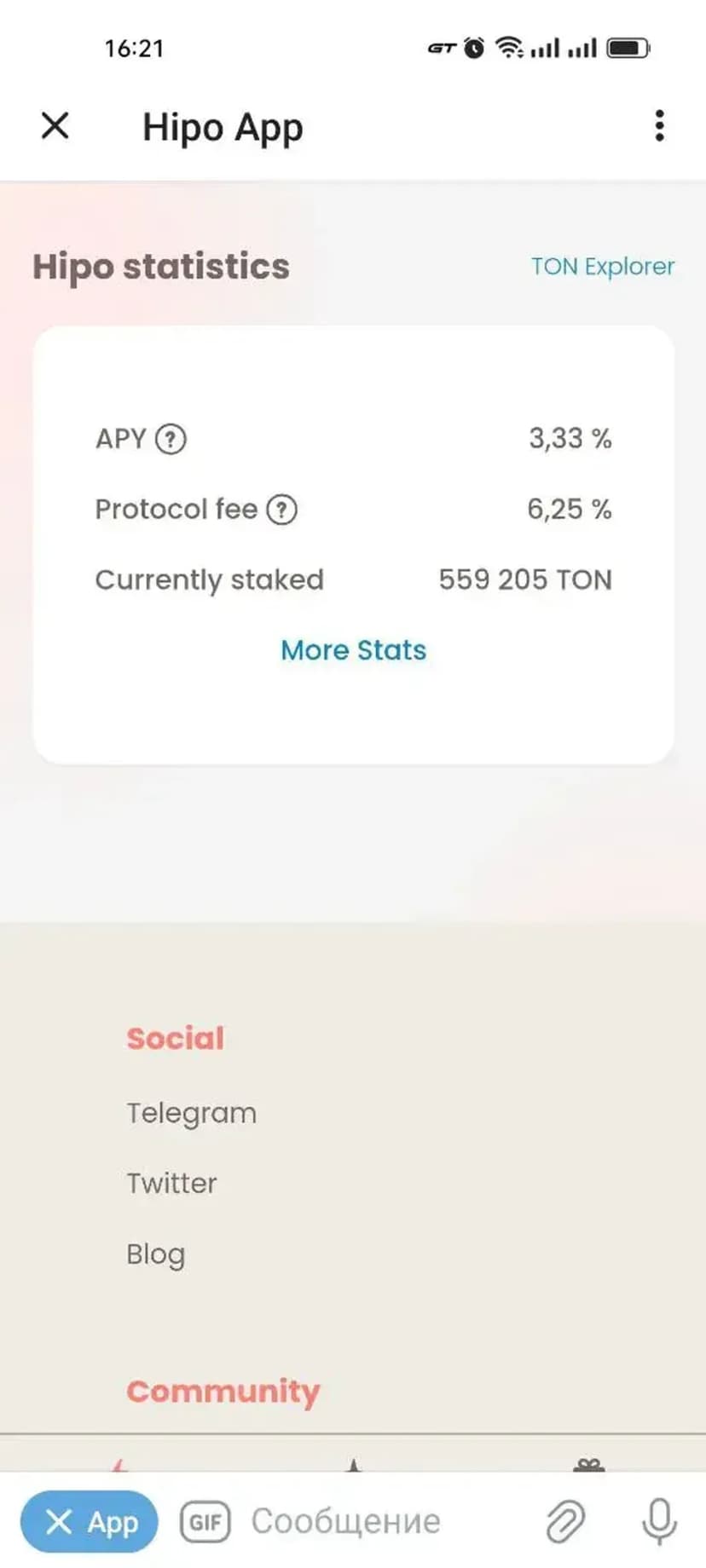The image size is (706, 1568).
Task: Open the overflow menu
Action: point(659,126)
